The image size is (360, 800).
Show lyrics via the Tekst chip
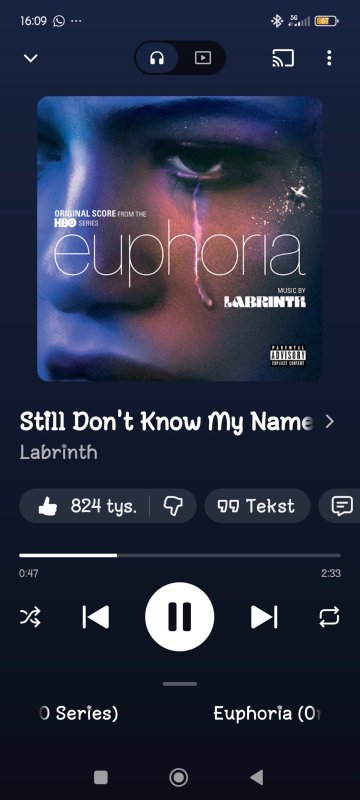click(x=257, y=506)
